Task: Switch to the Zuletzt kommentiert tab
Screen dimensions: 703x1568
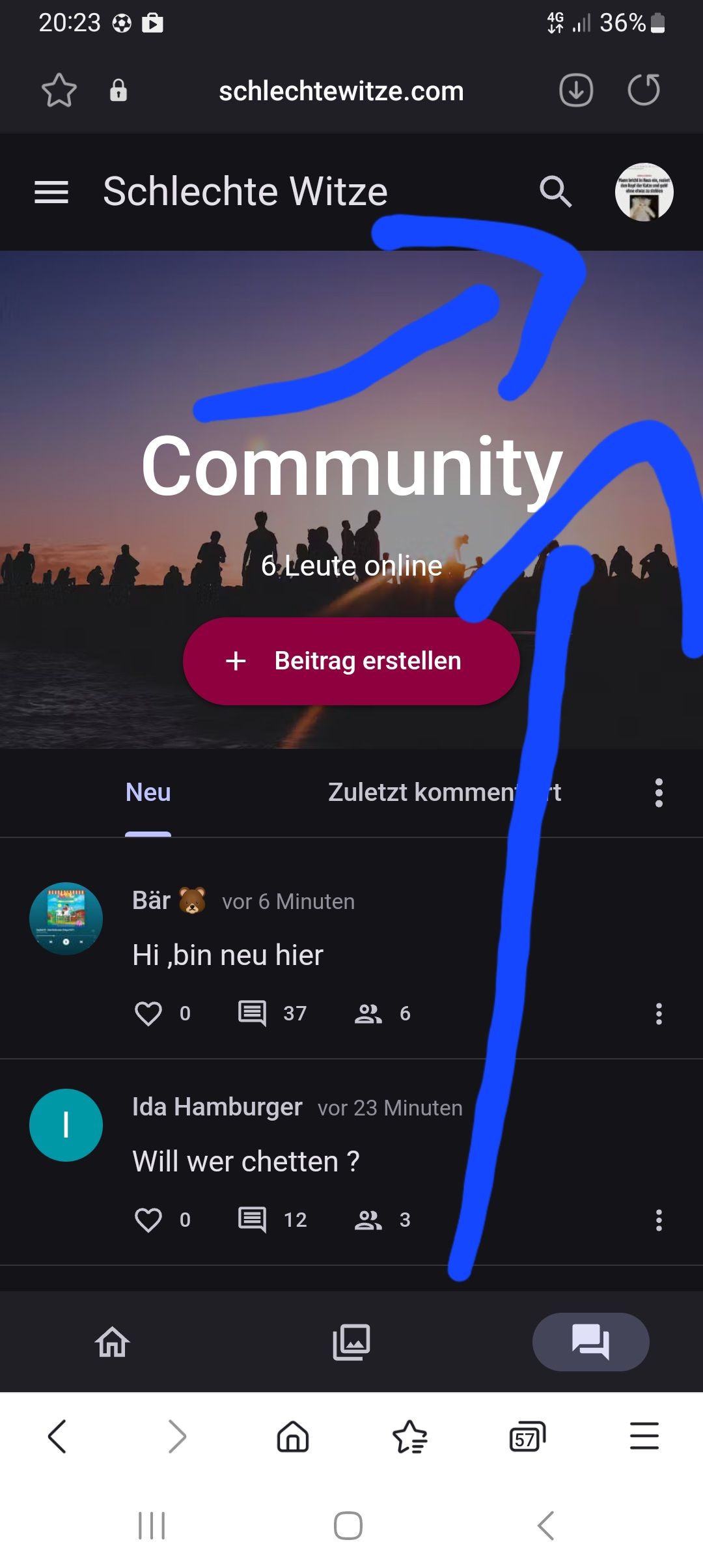Action: click(444, 792)
